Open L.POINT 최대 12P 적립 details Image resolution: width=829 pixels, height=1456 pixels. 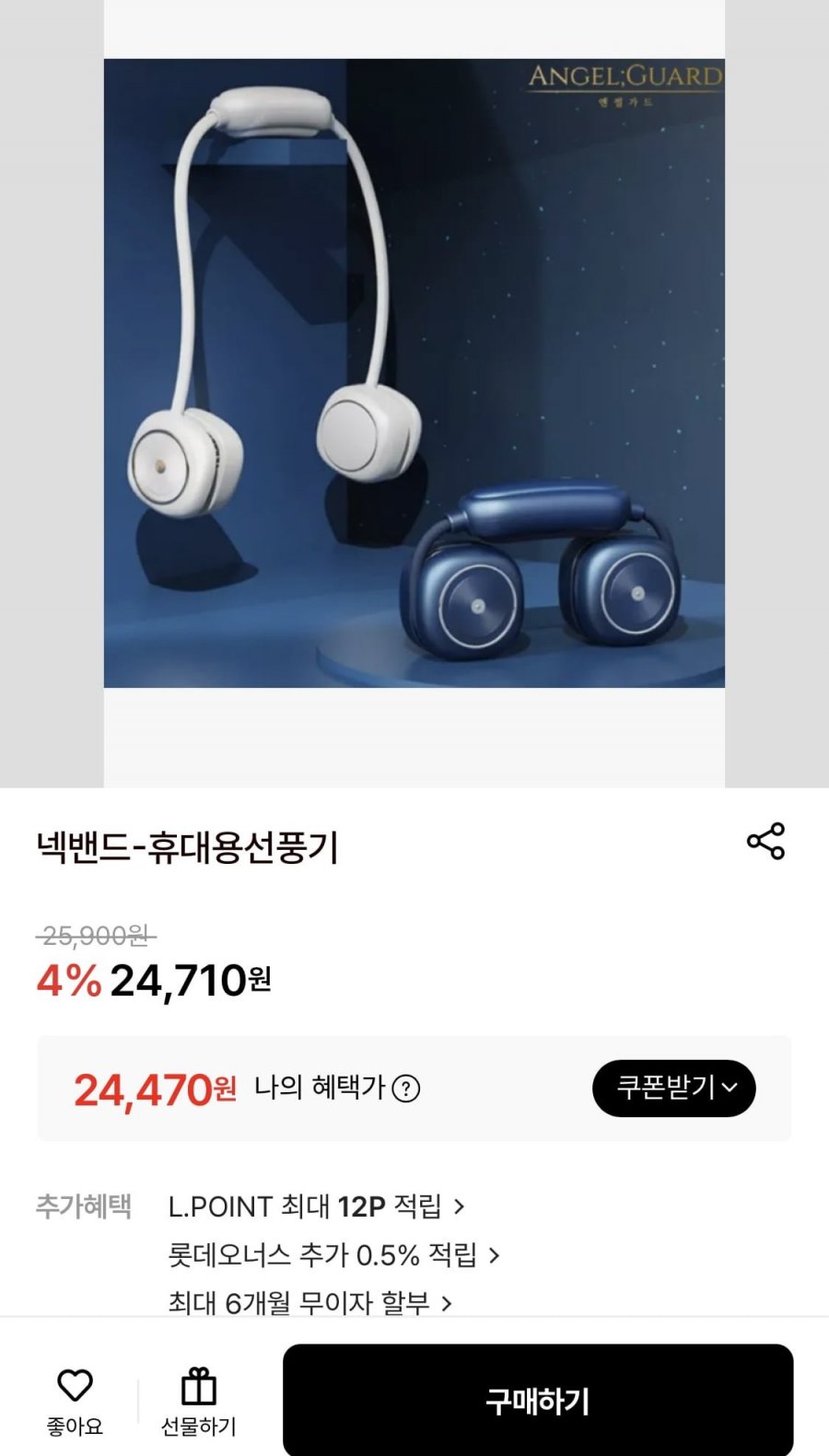tap(315, 1206)
